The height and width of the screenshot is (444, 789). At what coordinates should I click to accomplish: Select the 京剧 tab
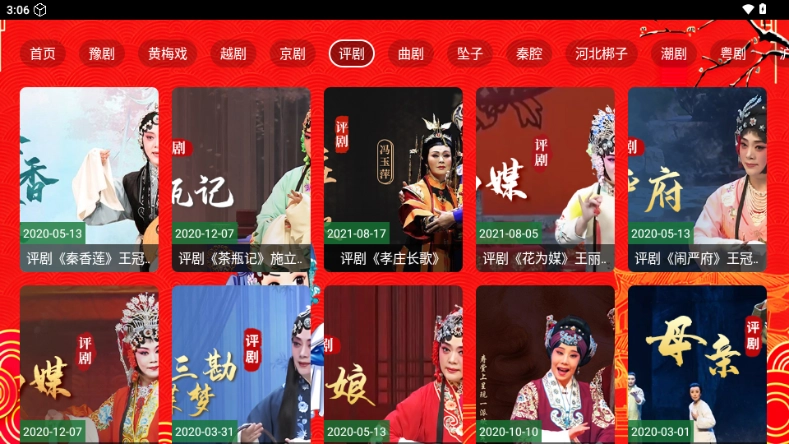pos(292,54)
